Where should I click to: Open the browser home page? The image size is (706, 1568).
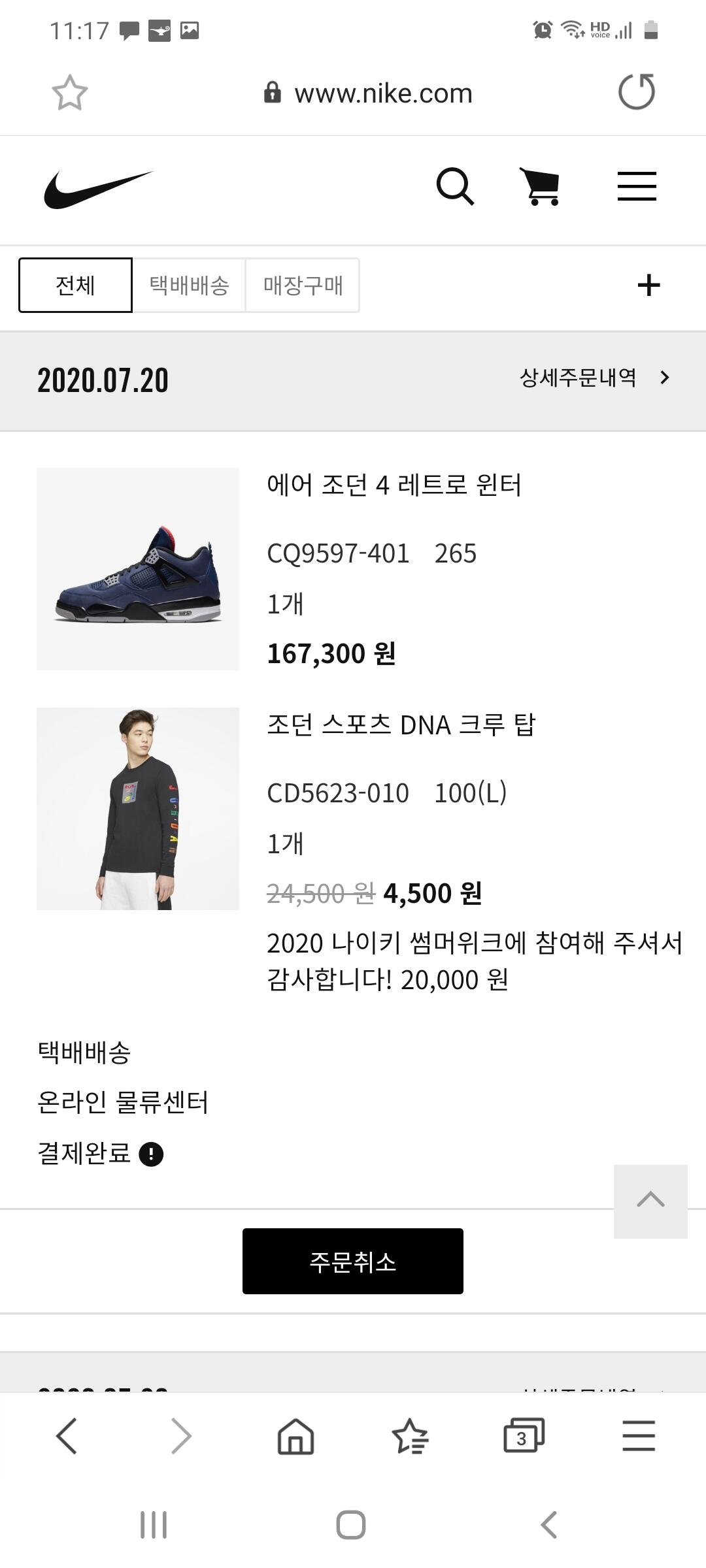(x=296, y=1436)
